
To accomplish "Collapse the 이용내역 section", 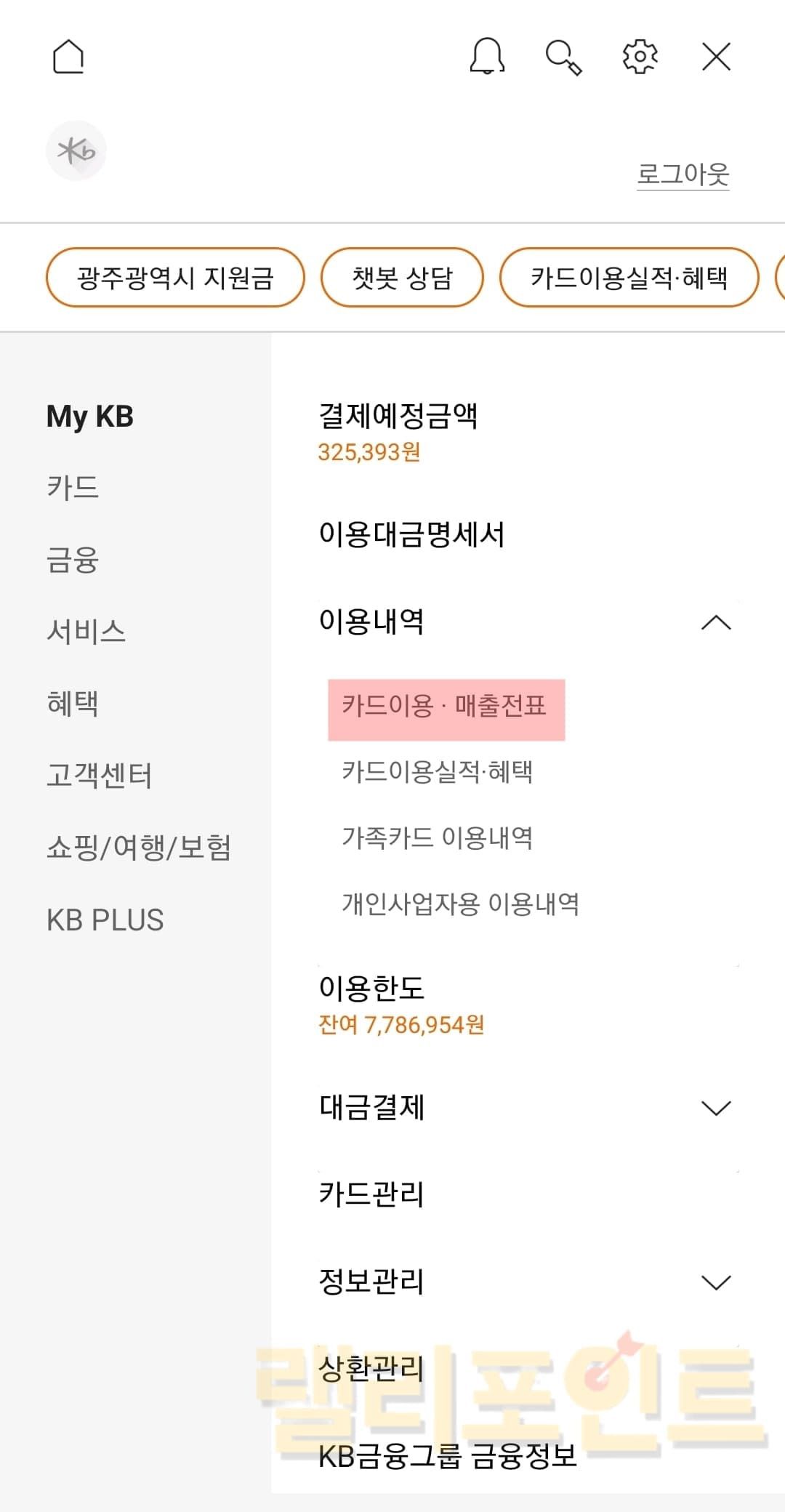I will tap(715, 622).
